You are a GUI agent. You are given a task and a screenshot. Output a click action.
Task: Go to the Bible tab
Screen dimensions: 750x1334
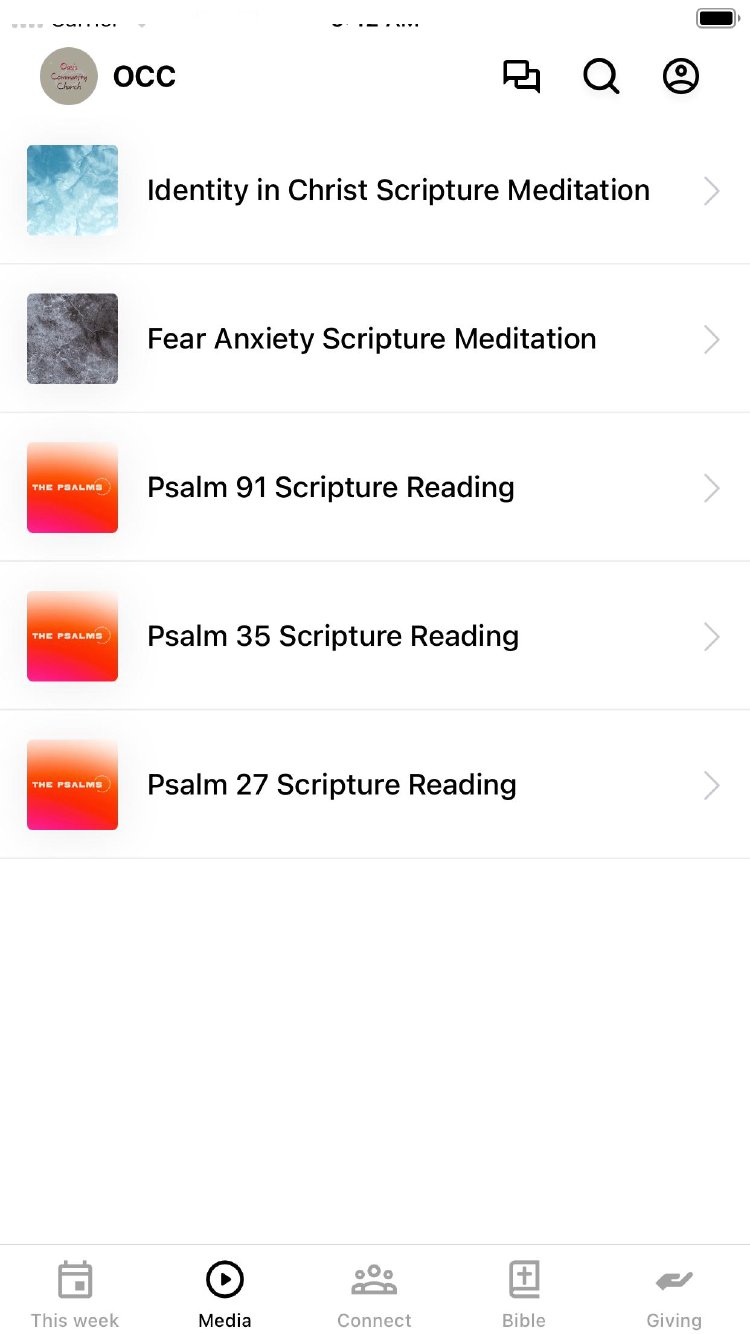tap(524, 1294)
